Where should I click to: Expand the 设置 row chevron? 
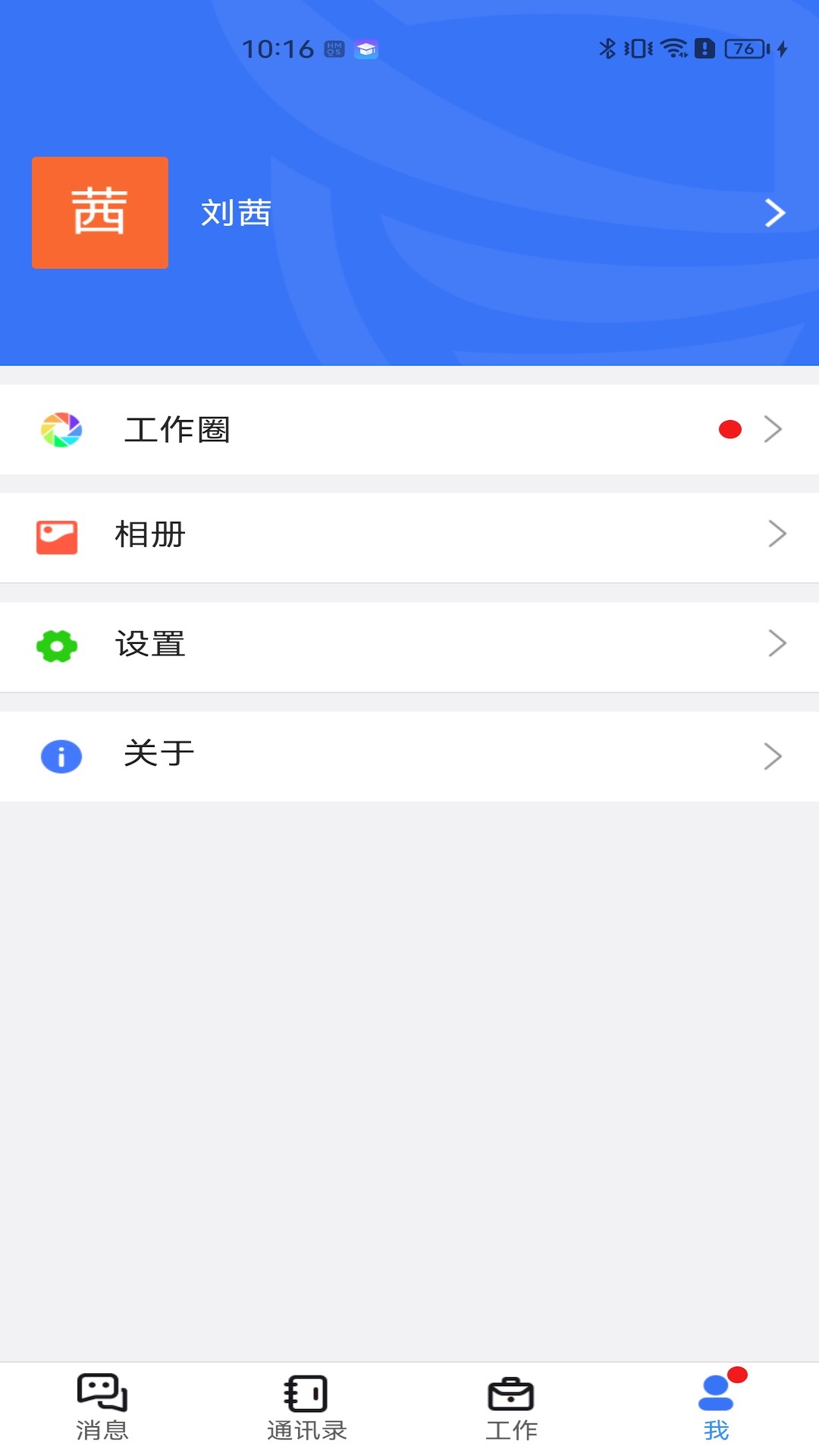click(774, 644)
